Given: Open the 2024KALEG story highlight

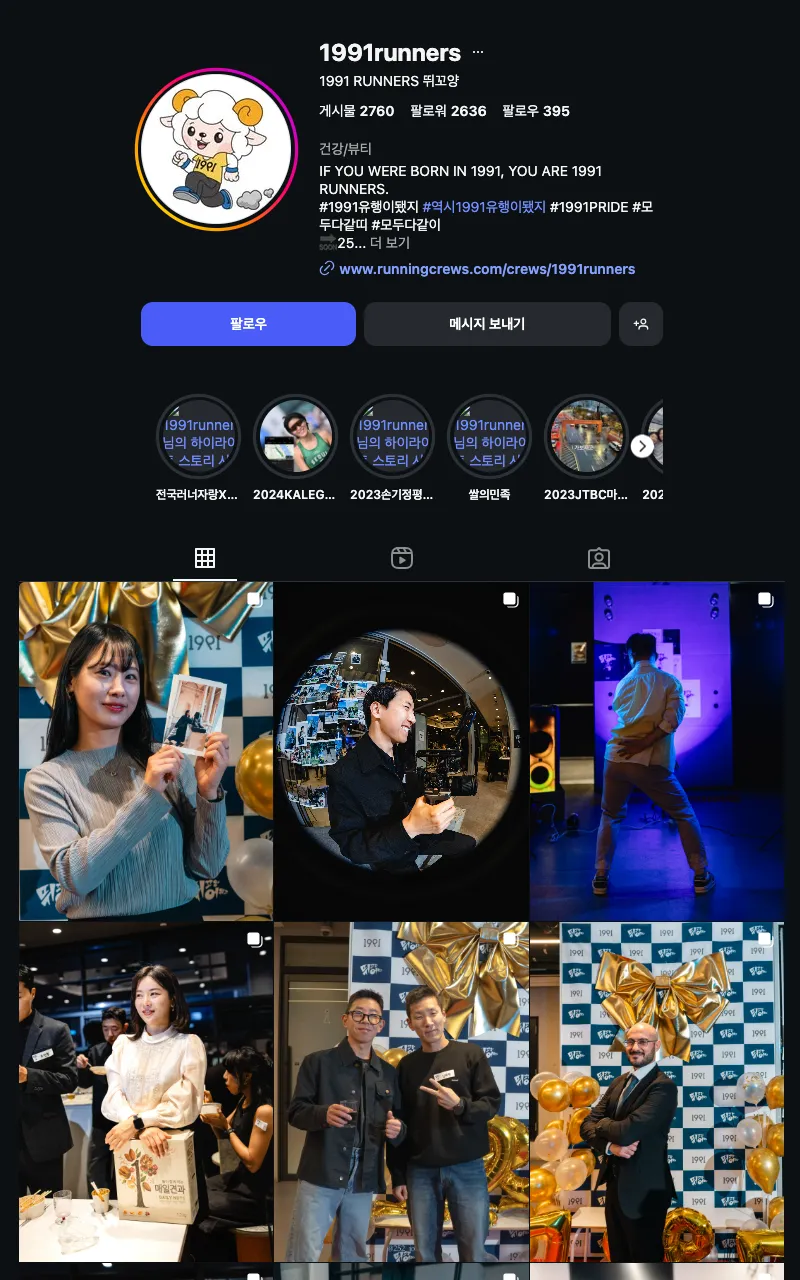Looking at the screenshot, I should pos(294,436).
